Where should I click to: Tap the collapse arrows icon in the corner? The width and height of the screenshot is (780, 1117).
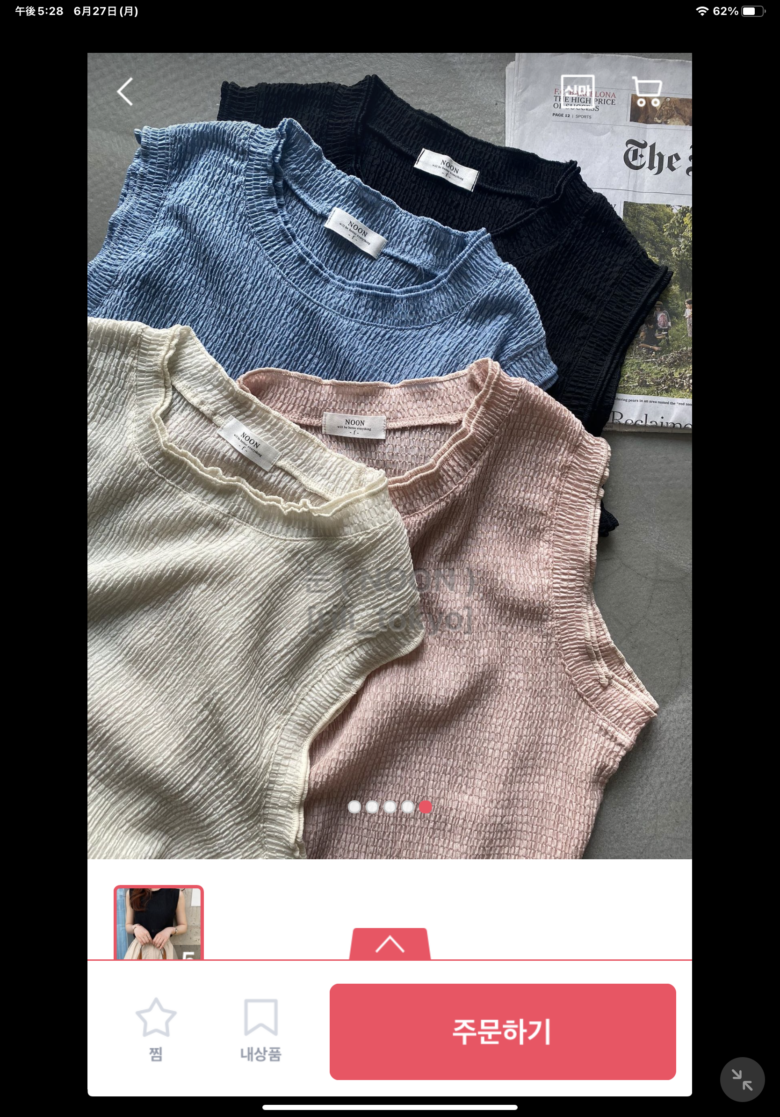[x=742, y=1079]
